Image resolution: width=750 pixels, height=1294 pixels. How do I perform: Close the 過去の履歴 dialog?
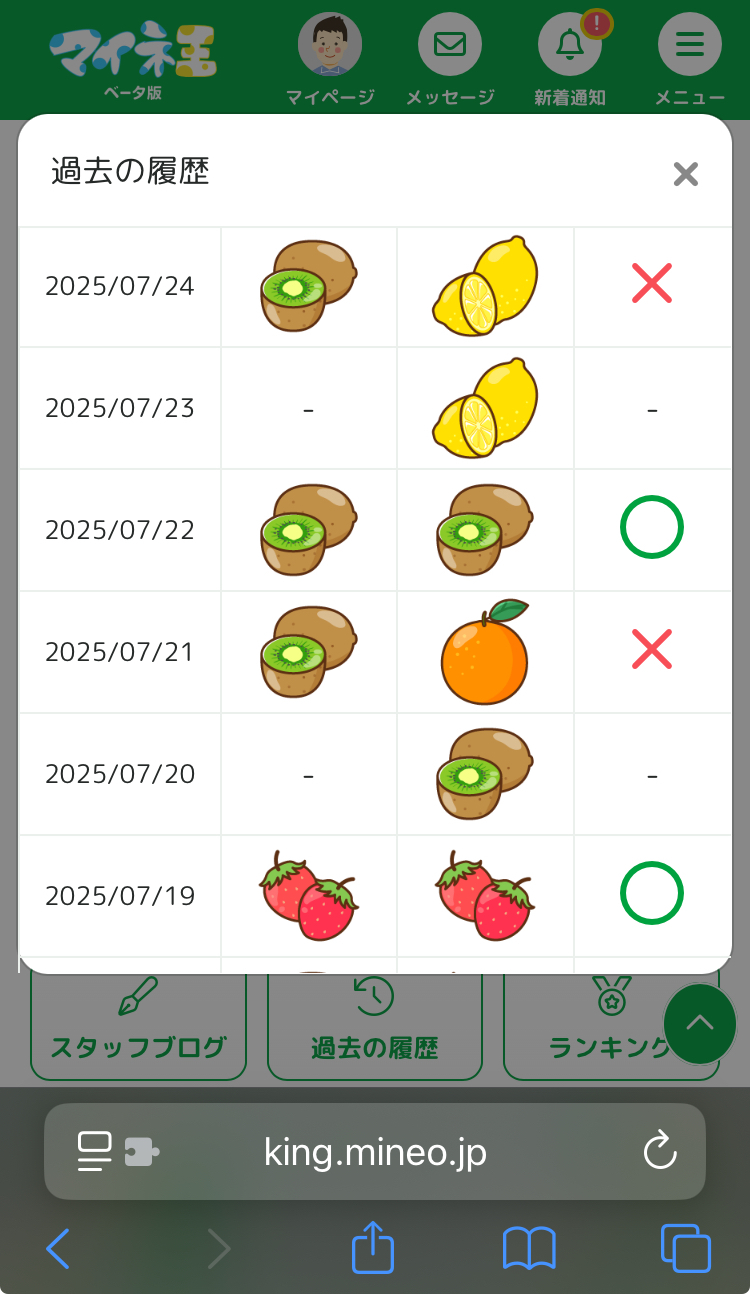coord(685,174)
